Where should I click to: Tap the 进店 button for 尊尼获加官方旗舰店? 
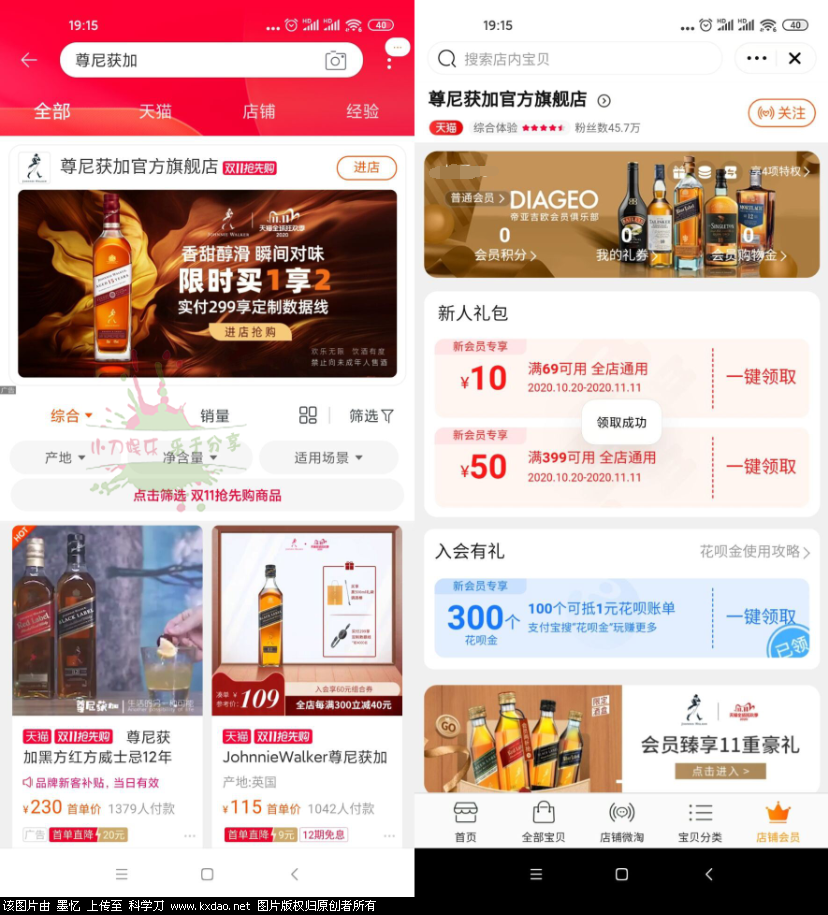click(366, 167)
